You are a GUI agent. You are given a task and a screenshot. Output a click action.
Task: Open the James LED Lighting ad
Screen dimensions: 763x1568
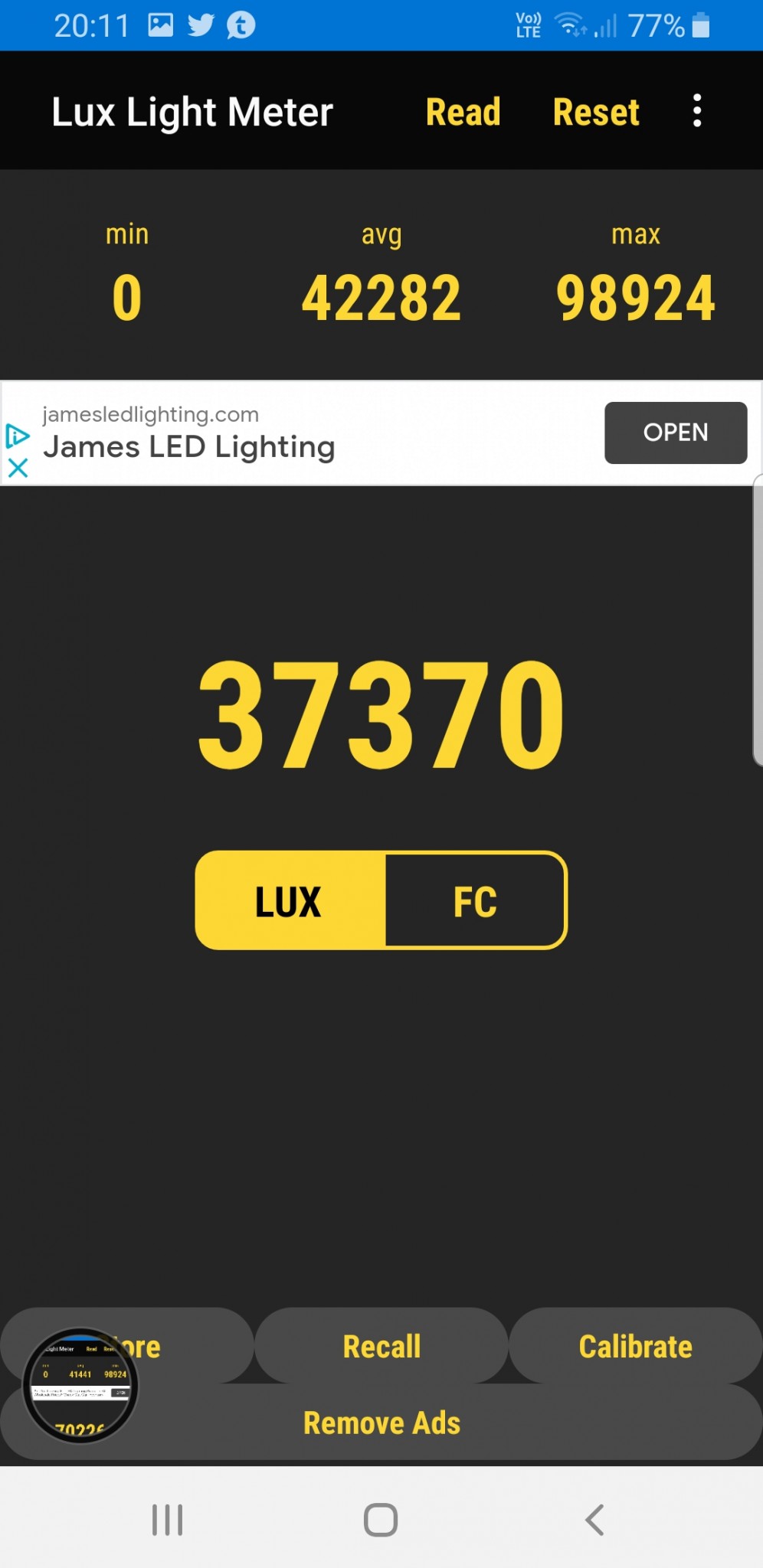click(675, 433)
